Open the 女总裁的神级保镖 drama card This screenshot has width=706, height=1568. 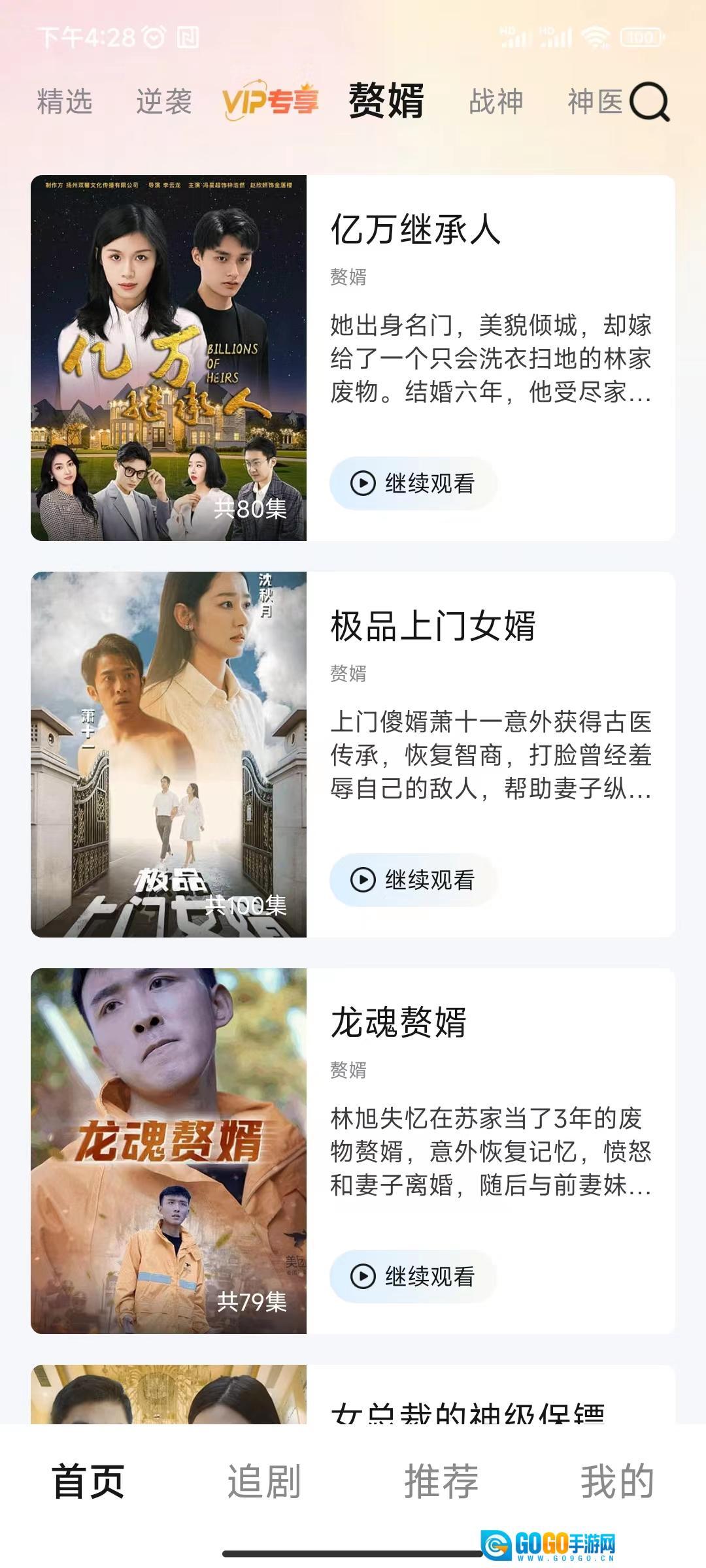click(467, 1411)
